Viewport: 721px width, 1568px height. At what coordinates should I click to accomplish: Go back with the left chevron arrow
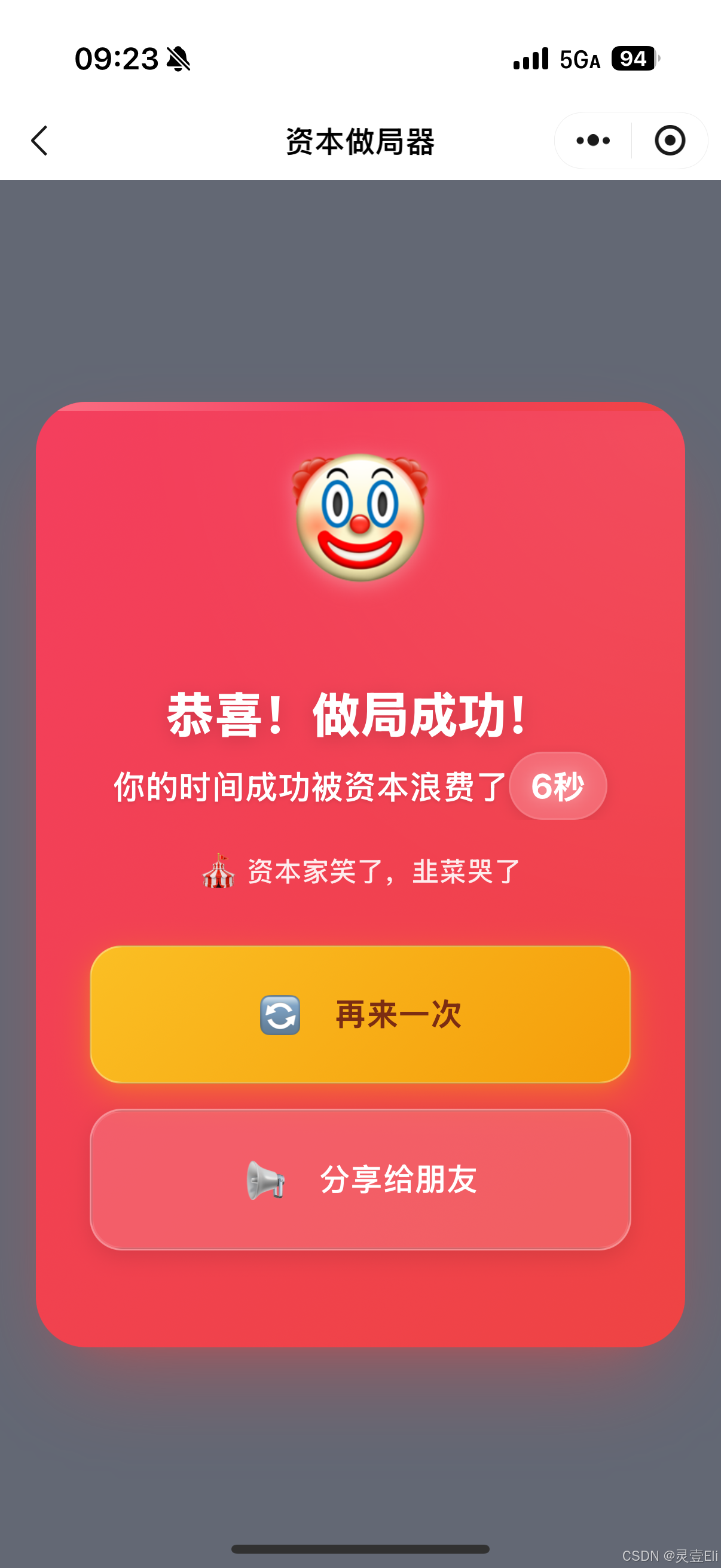point(39,140)
